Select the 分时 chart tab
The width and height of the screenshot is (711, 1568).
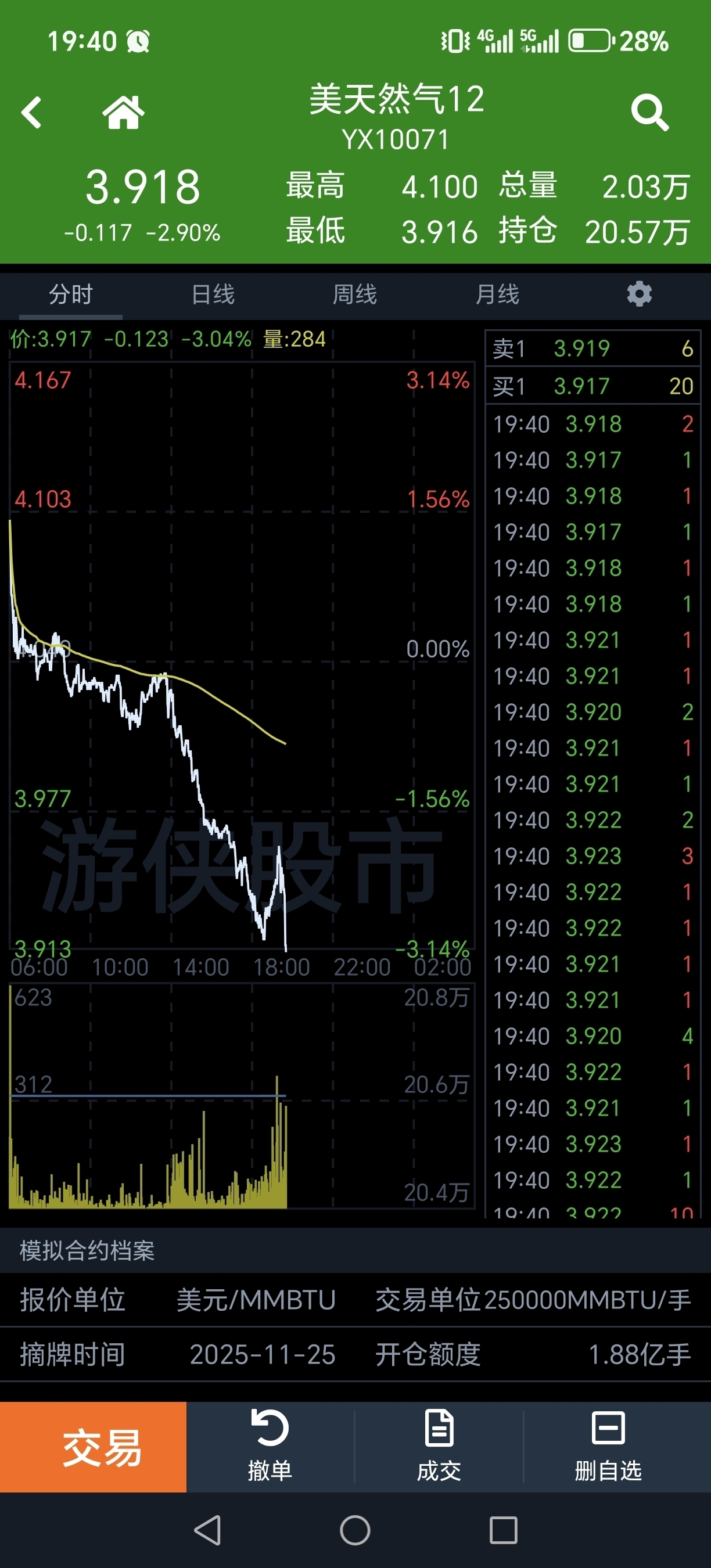click(71, 294)
